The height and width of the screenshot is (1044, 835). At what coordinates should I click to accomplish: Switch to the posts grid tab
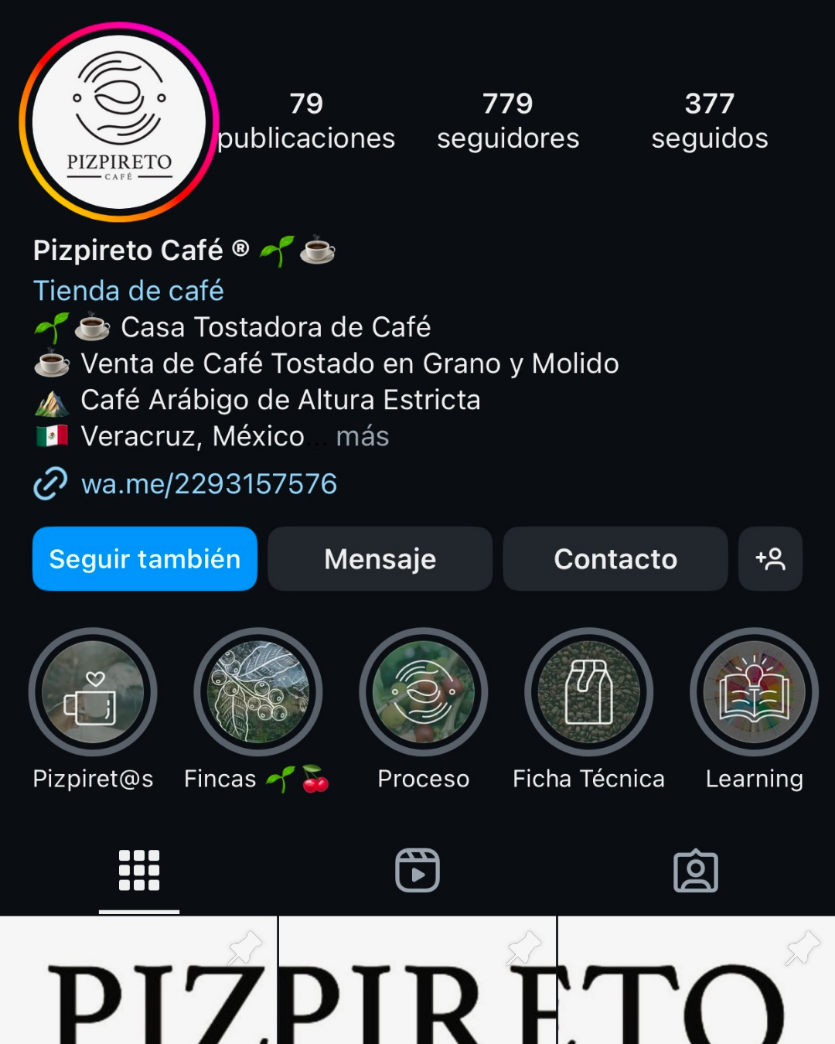[139, 871]
